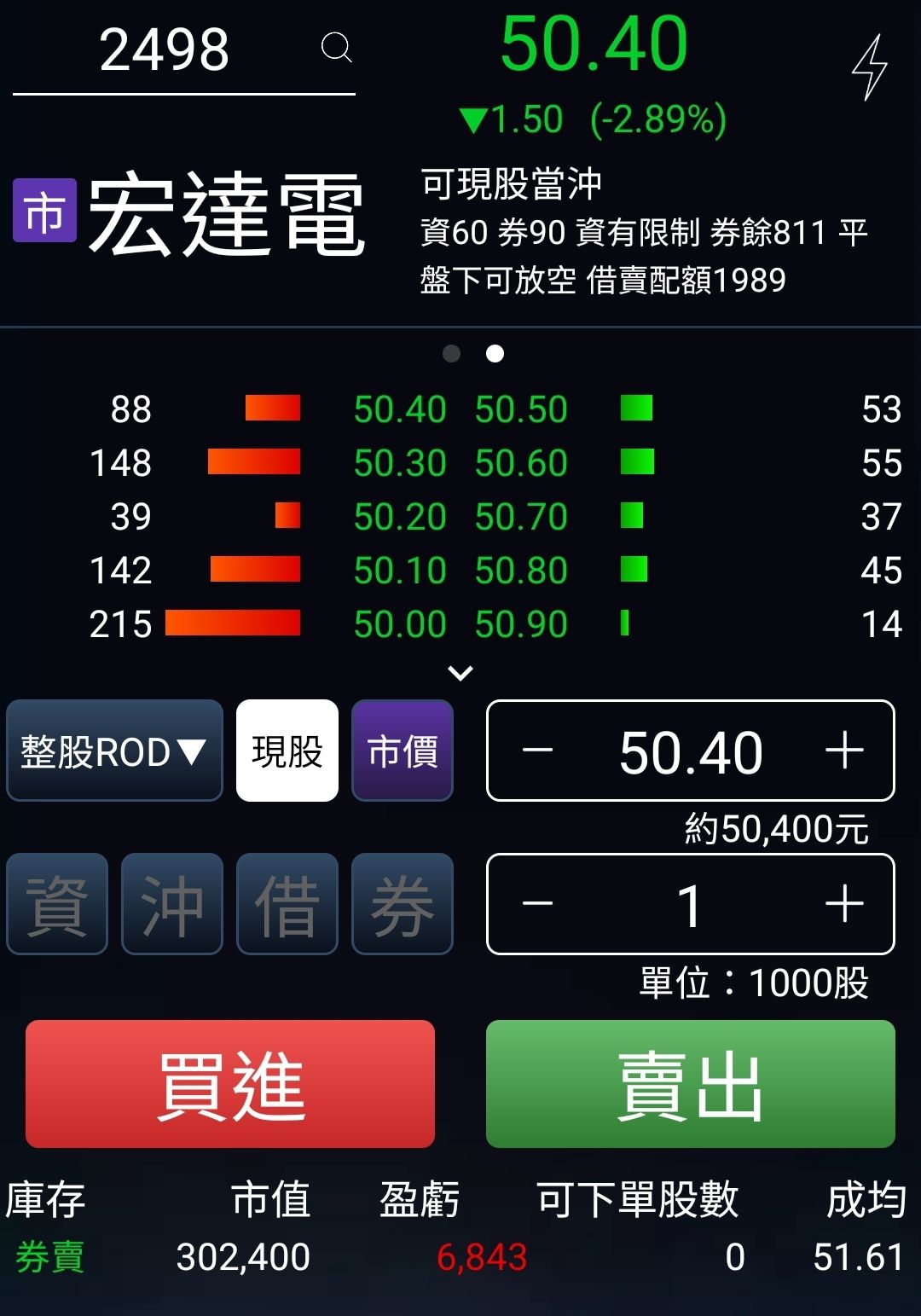Increase the order price above 50.40
This screenshot has width=921, height=1316.
click(x=844, y=751)
